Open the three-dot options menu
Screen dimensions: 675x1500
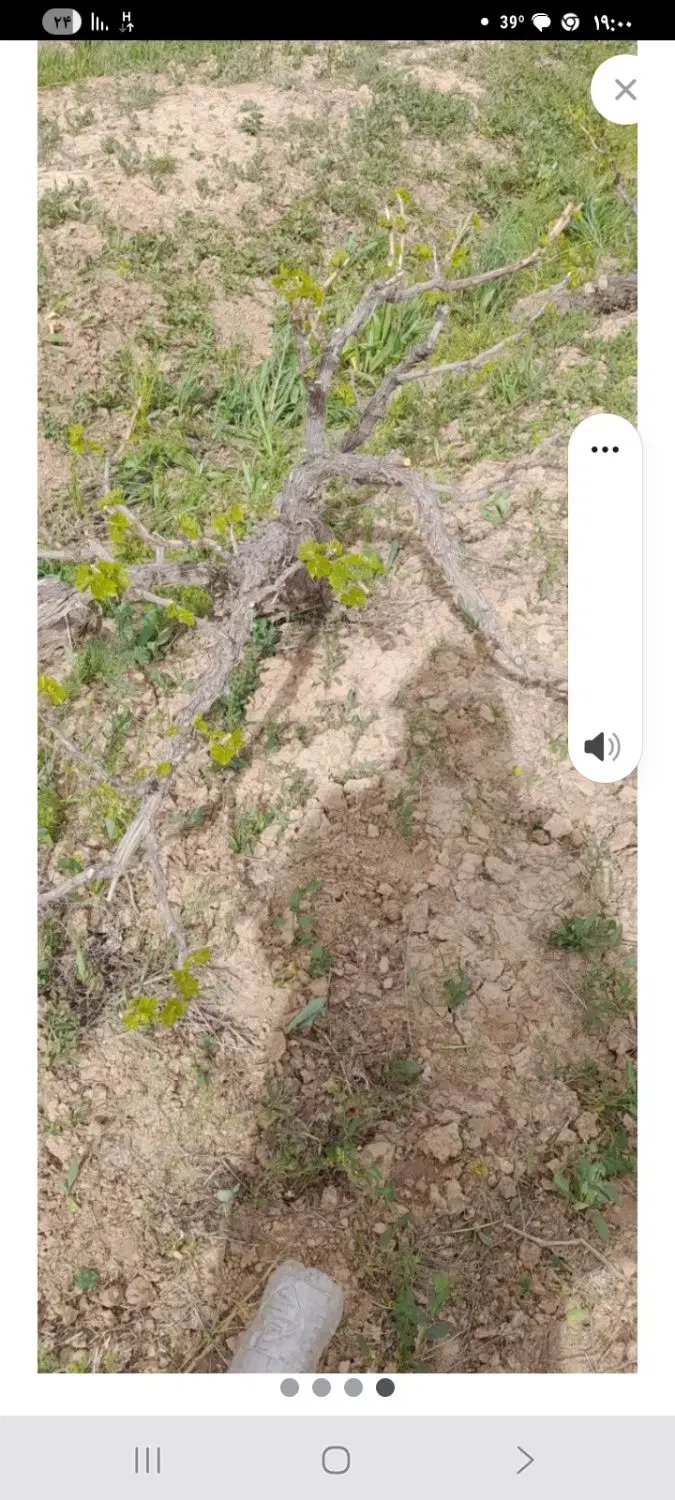[x=605, y=449]
